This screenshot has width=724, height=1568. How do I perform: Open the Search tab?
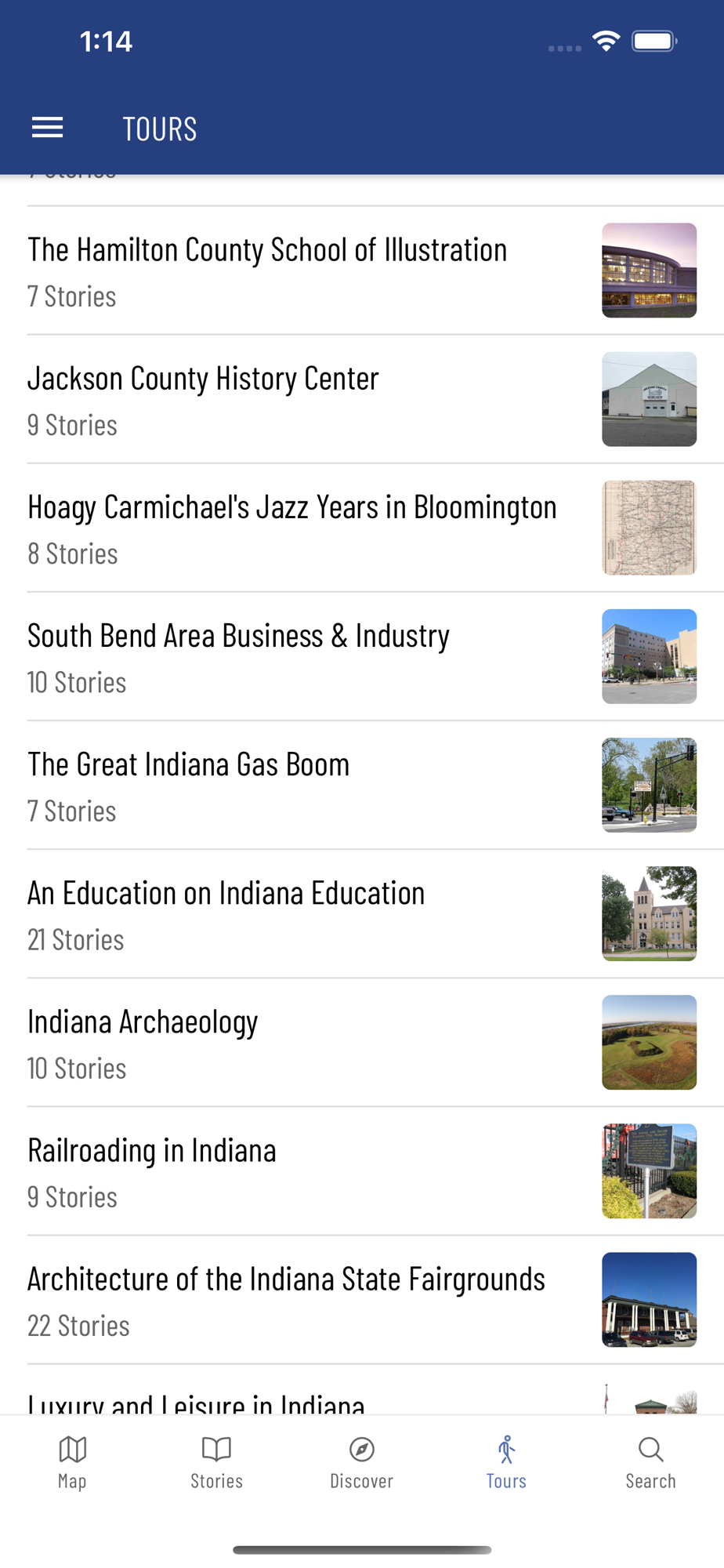pyautogui.click(x=650, y=1461)
